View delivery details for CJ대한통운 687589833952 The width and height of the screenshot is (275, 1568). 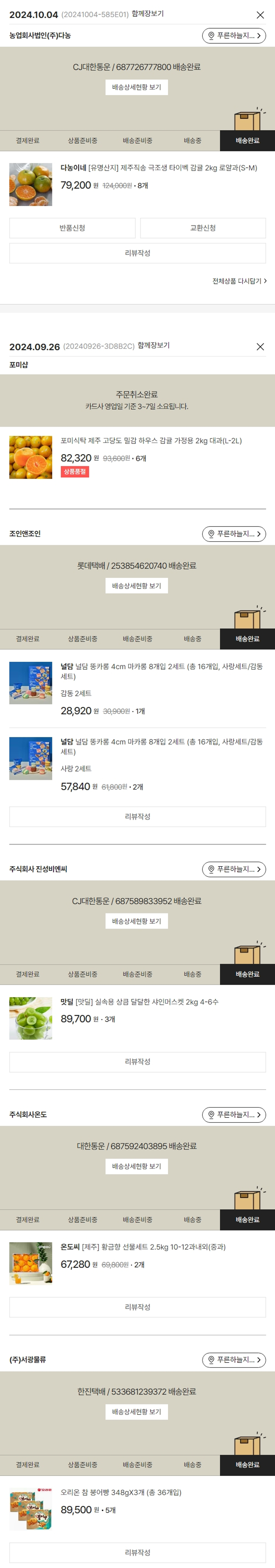point(136,921)
